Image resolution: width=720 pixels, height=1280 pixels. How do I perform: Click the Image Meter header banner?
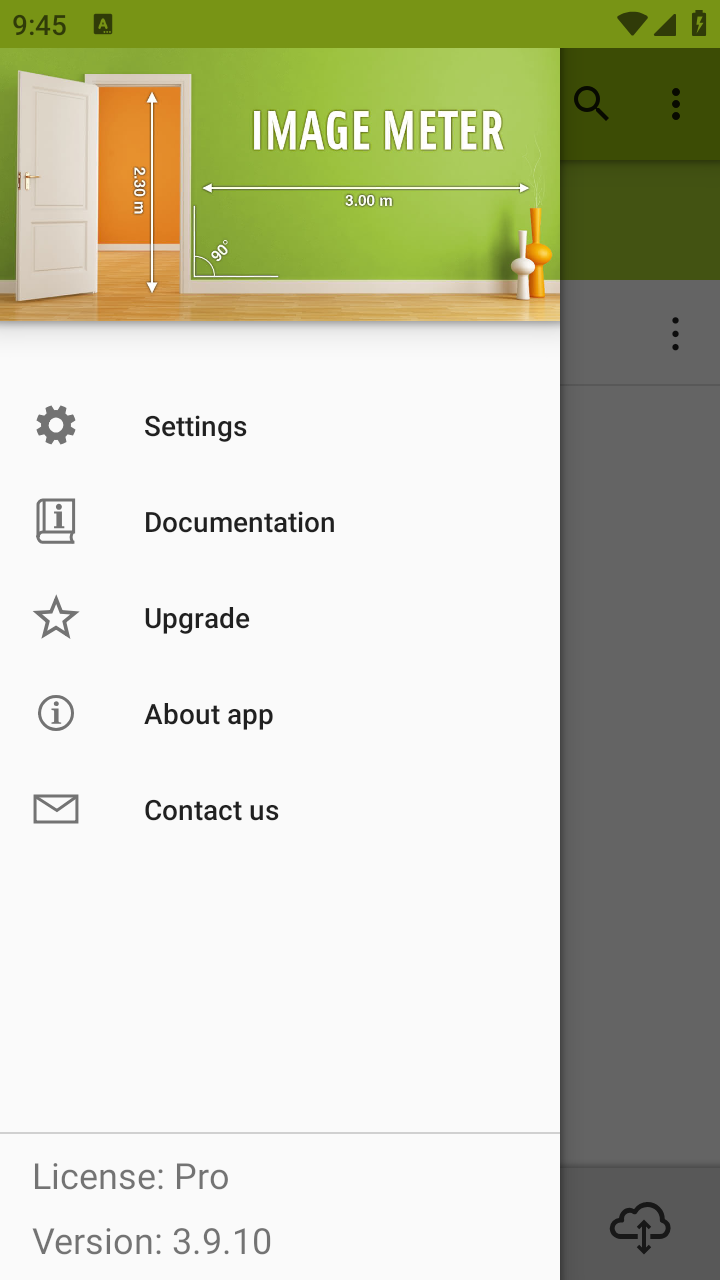tap(280, 185)
